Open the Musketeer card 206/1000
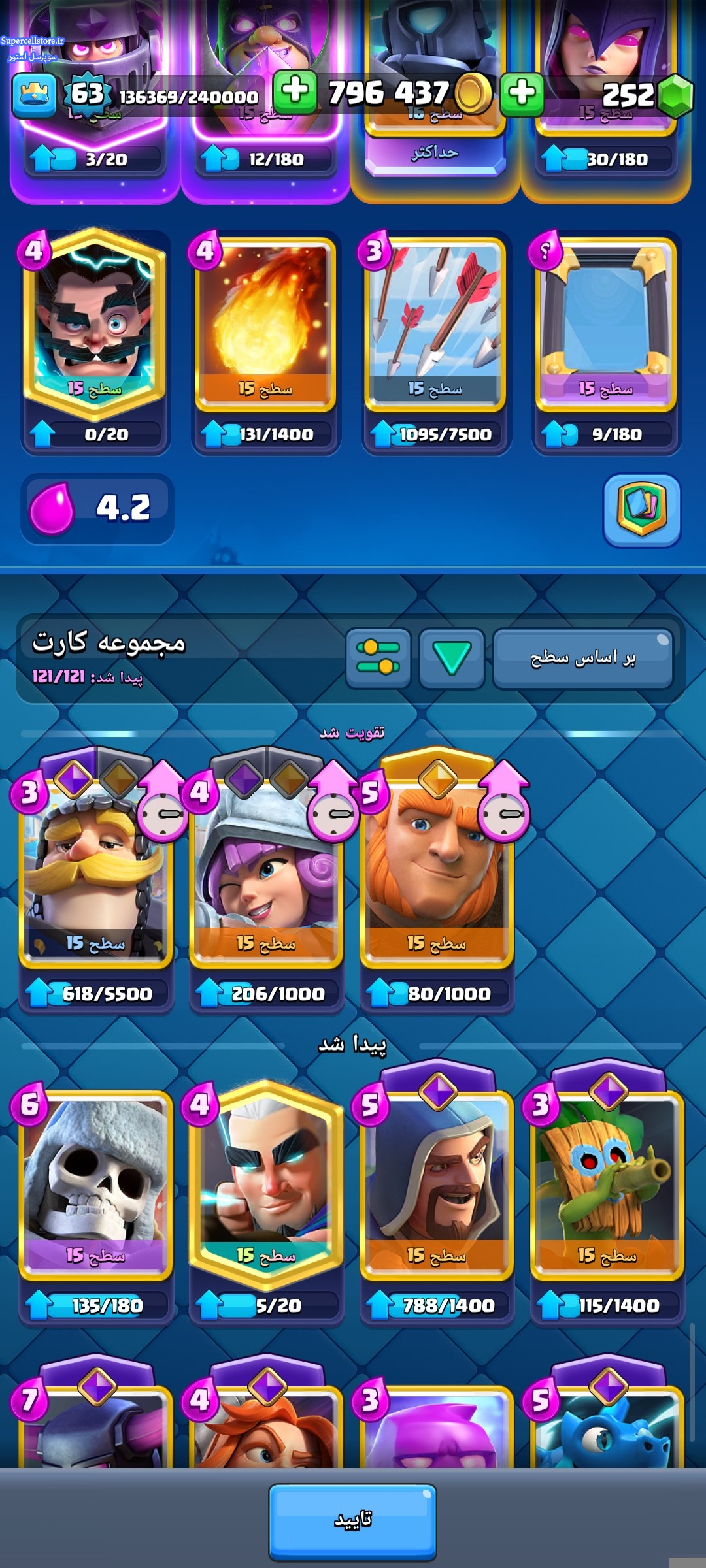Viewport: 706px width, 1568px height. pyautogui.click(x=265, y=875)
